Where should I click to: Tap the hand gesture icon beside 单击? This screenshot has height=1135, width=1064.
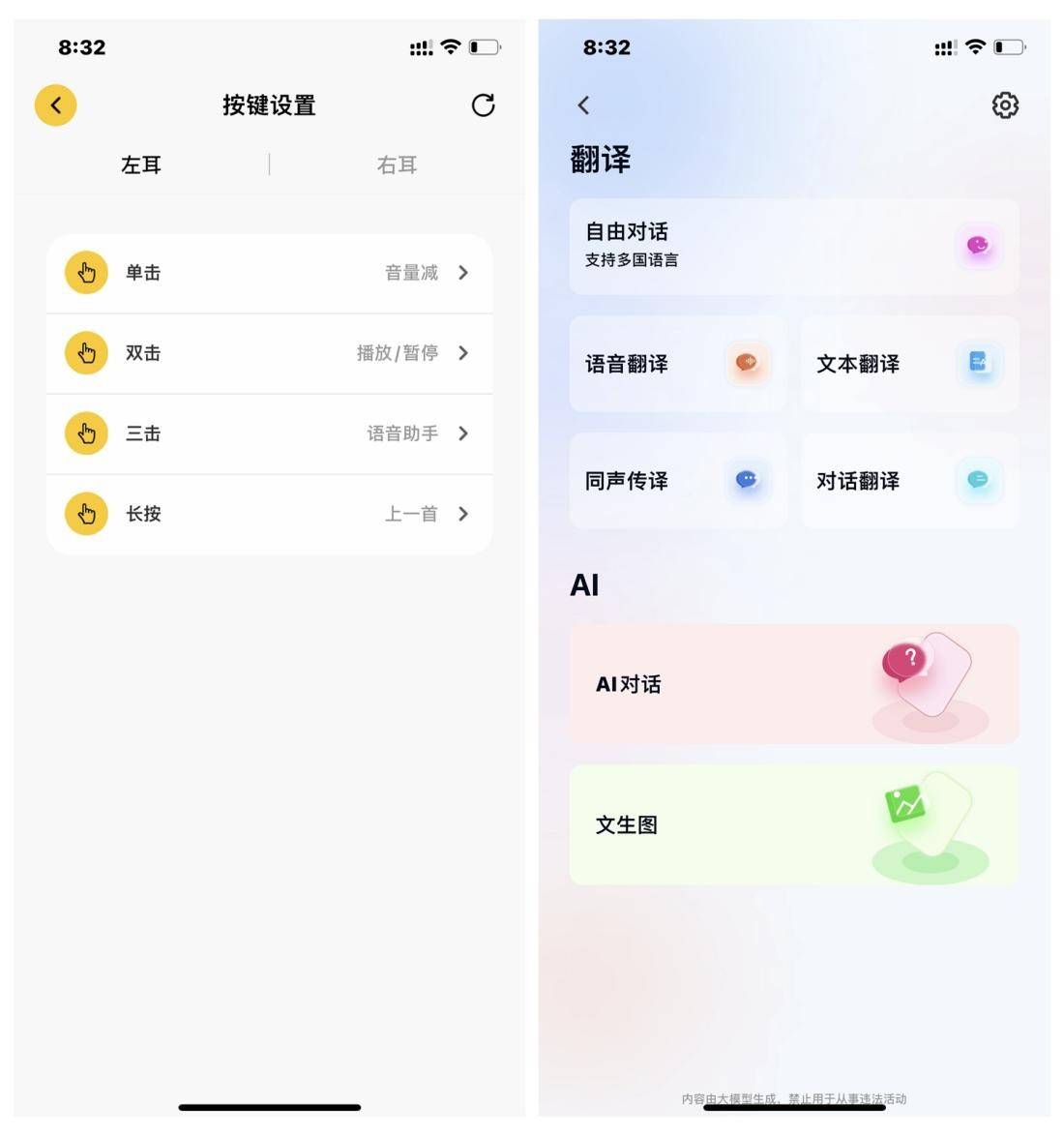[86, 272]
